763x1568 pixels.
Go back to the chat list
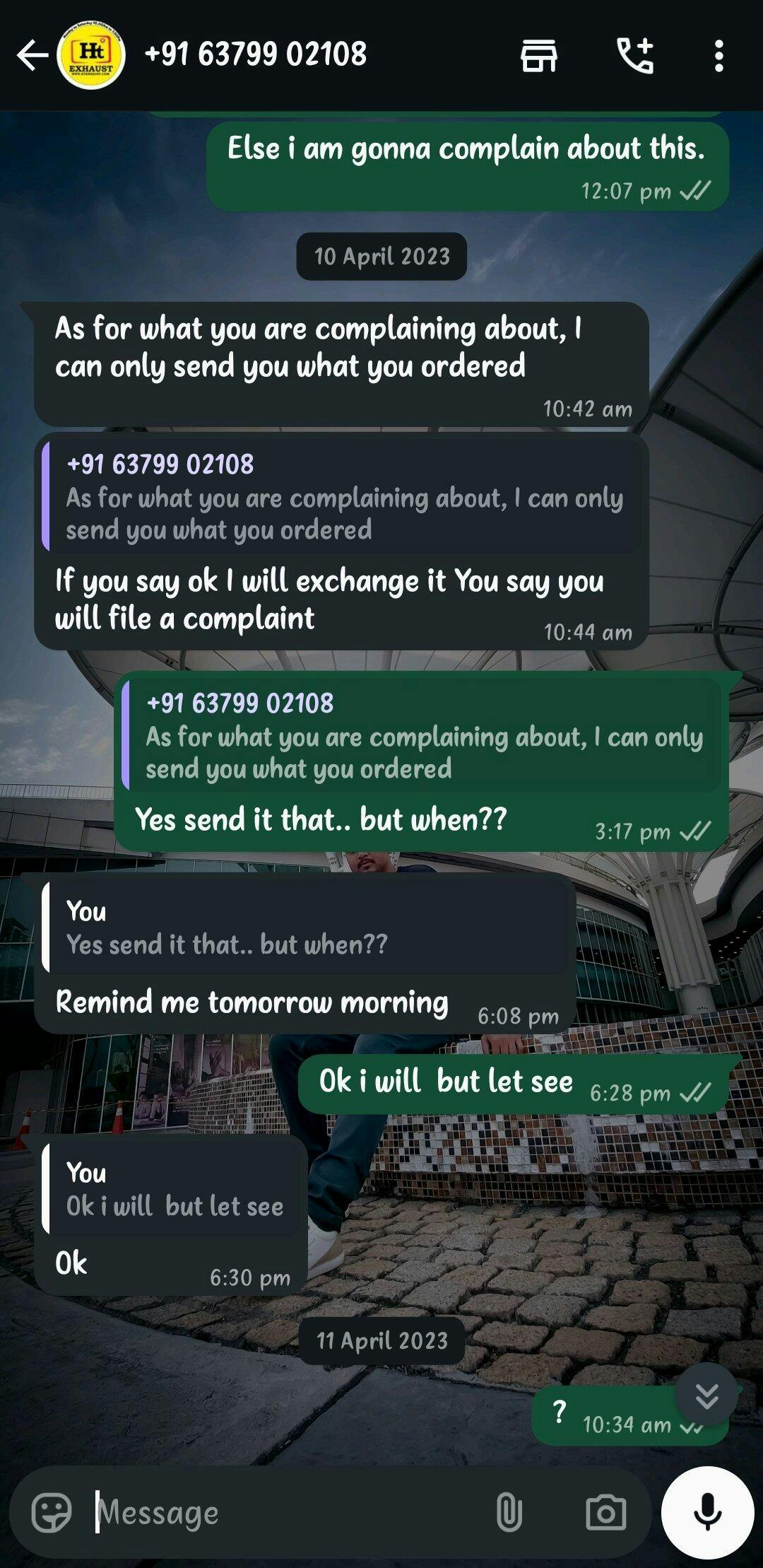(32, 55)
